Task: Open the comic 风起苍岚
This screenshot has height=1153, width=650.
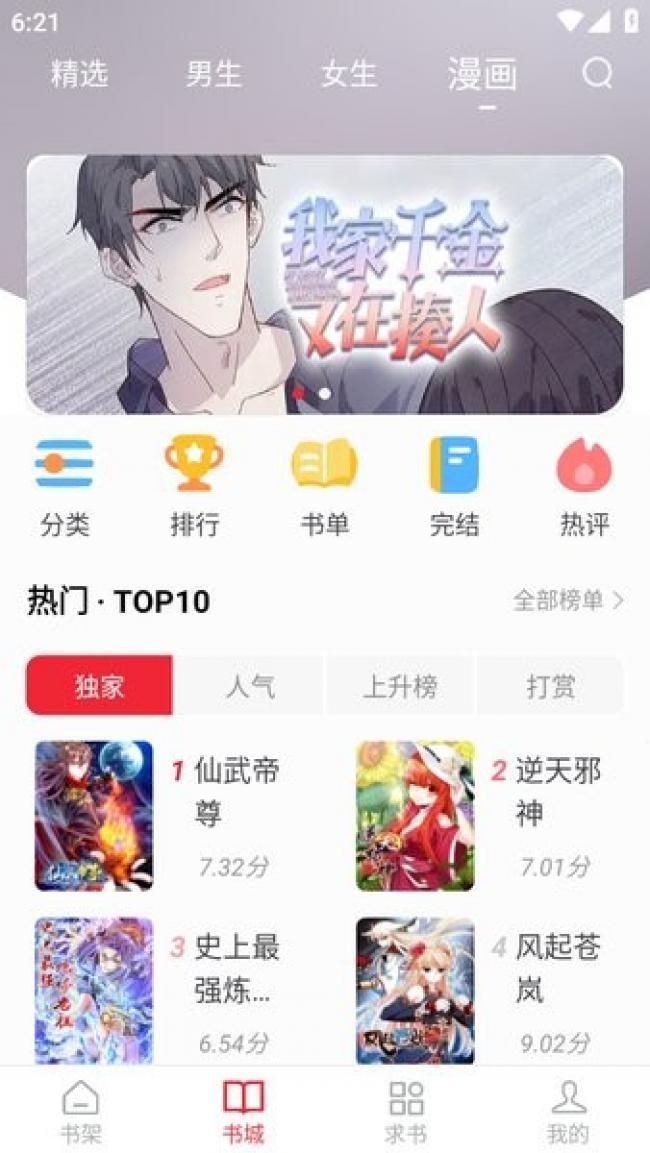Action: [x=415, y=990]
